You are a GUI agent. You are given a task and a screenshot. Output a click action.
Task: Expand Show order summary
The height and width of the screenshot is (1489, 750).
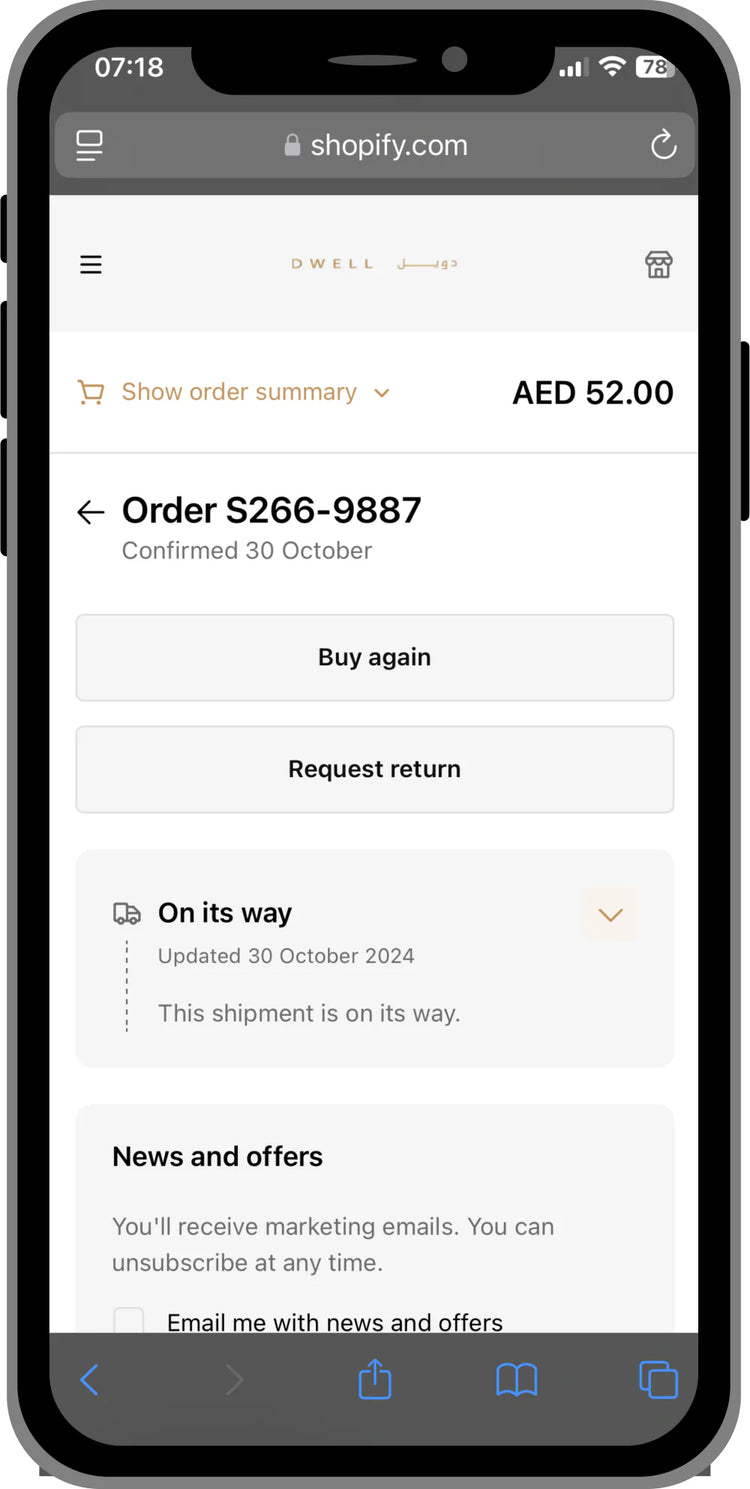coord(234,392)
